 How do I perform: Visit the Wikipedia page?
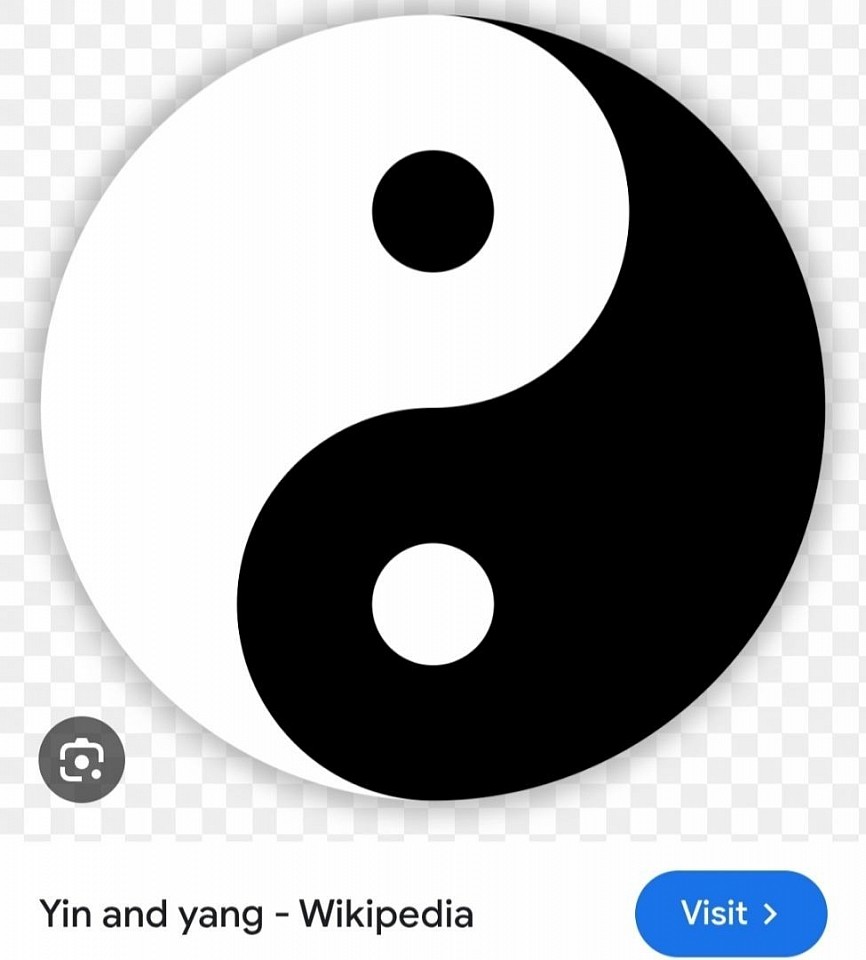[731, 913]
